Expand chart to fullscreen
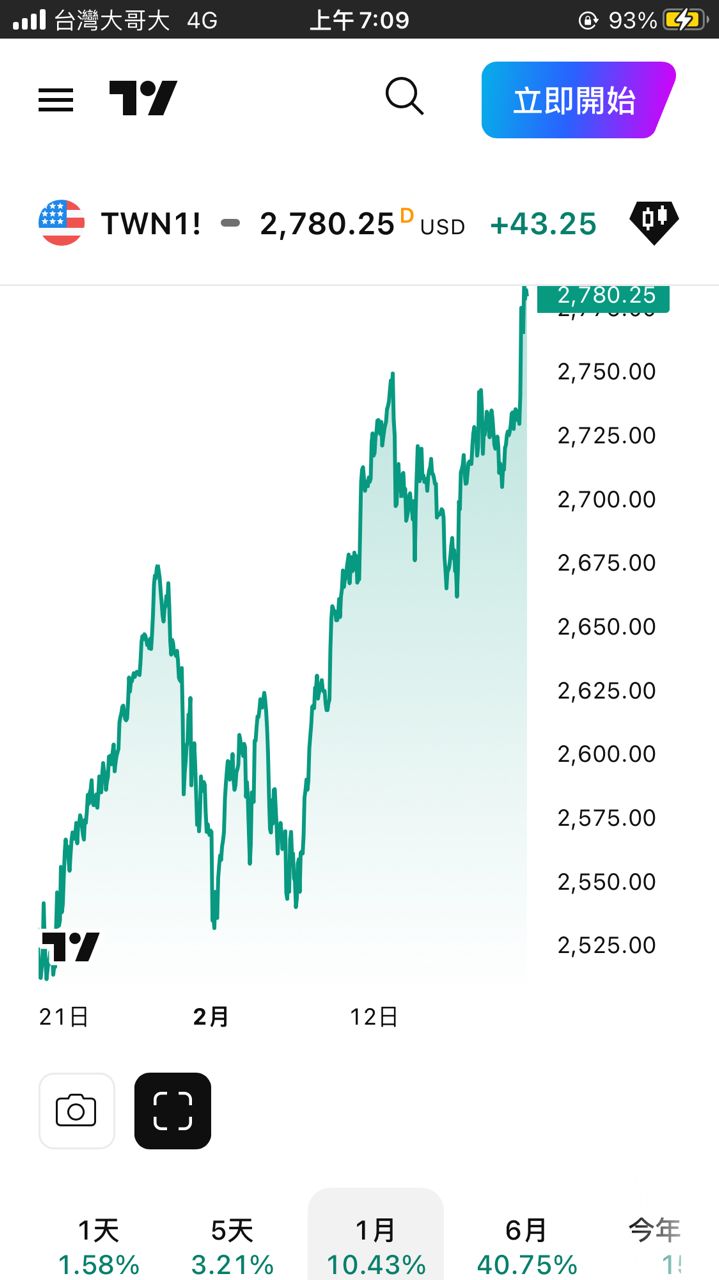The image size is (719, 1280). pyautogui.click(x=172, y=1110)
